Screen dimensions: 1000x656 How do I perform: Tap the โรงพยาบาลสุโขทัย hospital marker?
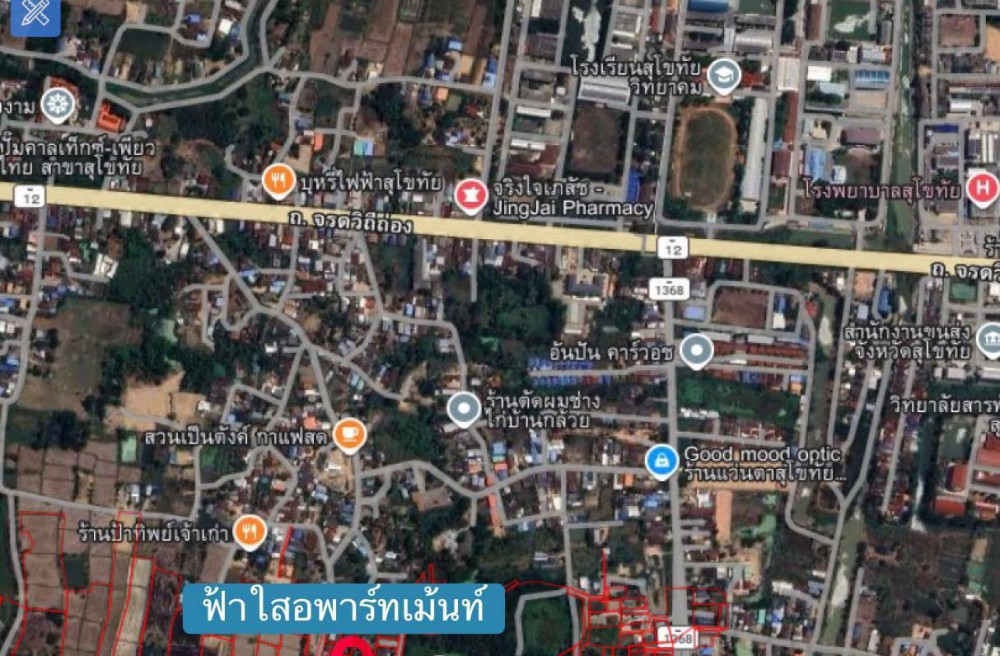(x=982, y=187)
